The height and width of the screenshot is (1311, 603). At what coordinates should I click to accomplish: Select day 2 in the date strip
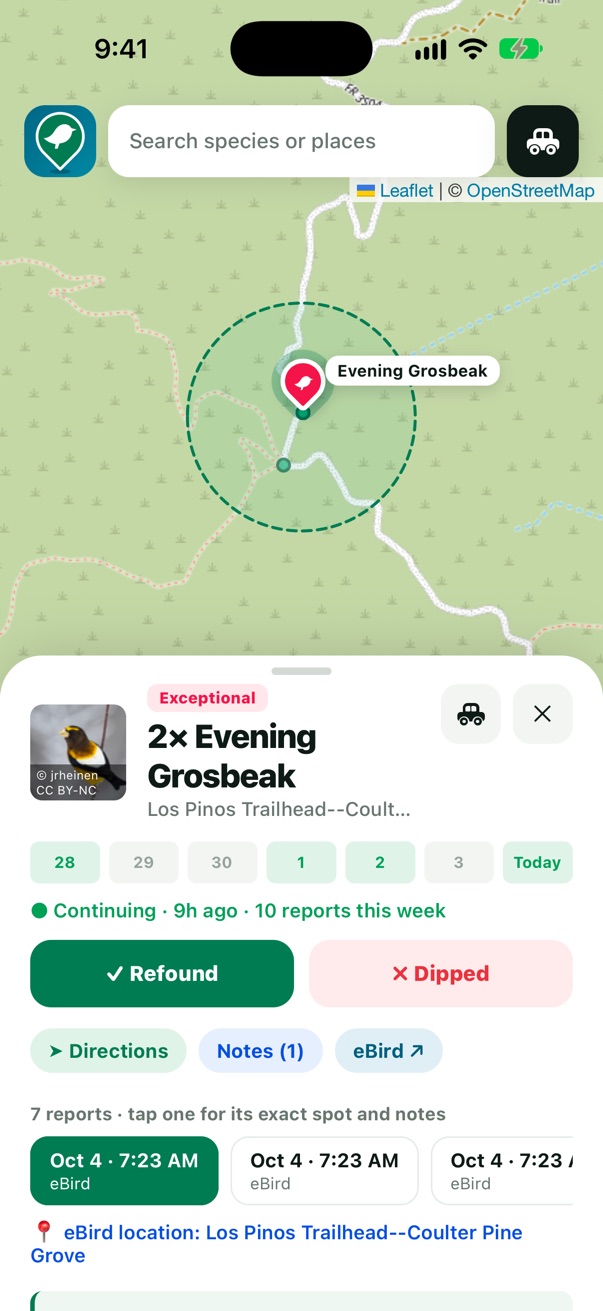(x=380, y=862)
